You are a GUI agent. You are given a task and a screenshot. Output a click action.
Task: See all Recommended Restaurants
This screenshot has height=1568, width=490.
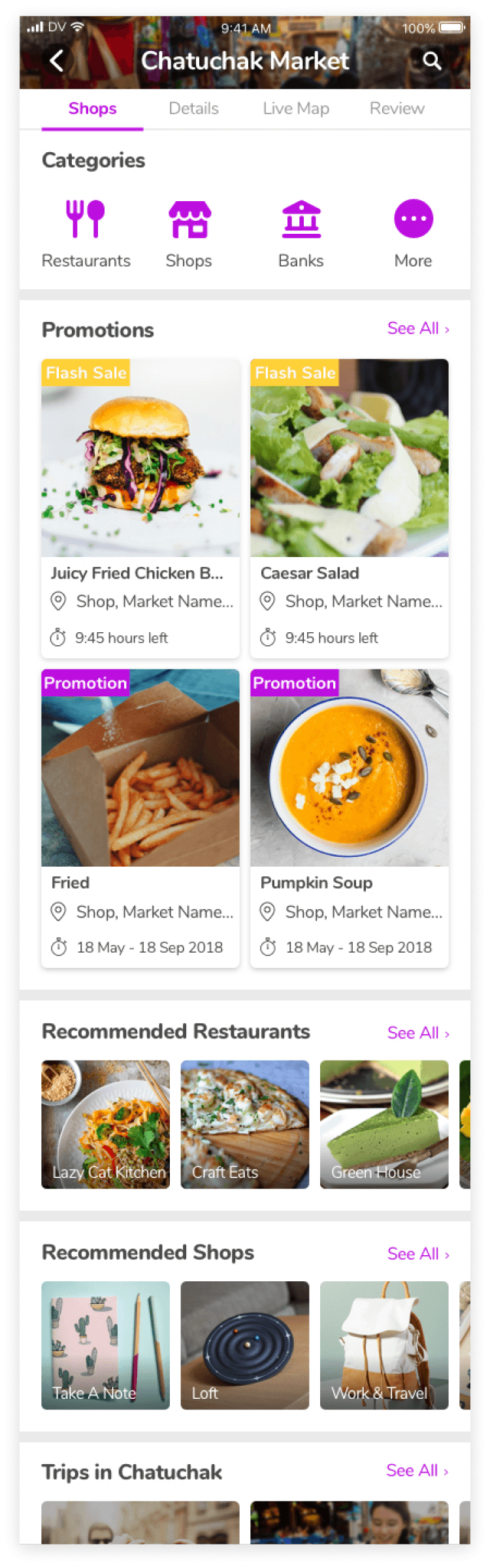(418, 1032)
